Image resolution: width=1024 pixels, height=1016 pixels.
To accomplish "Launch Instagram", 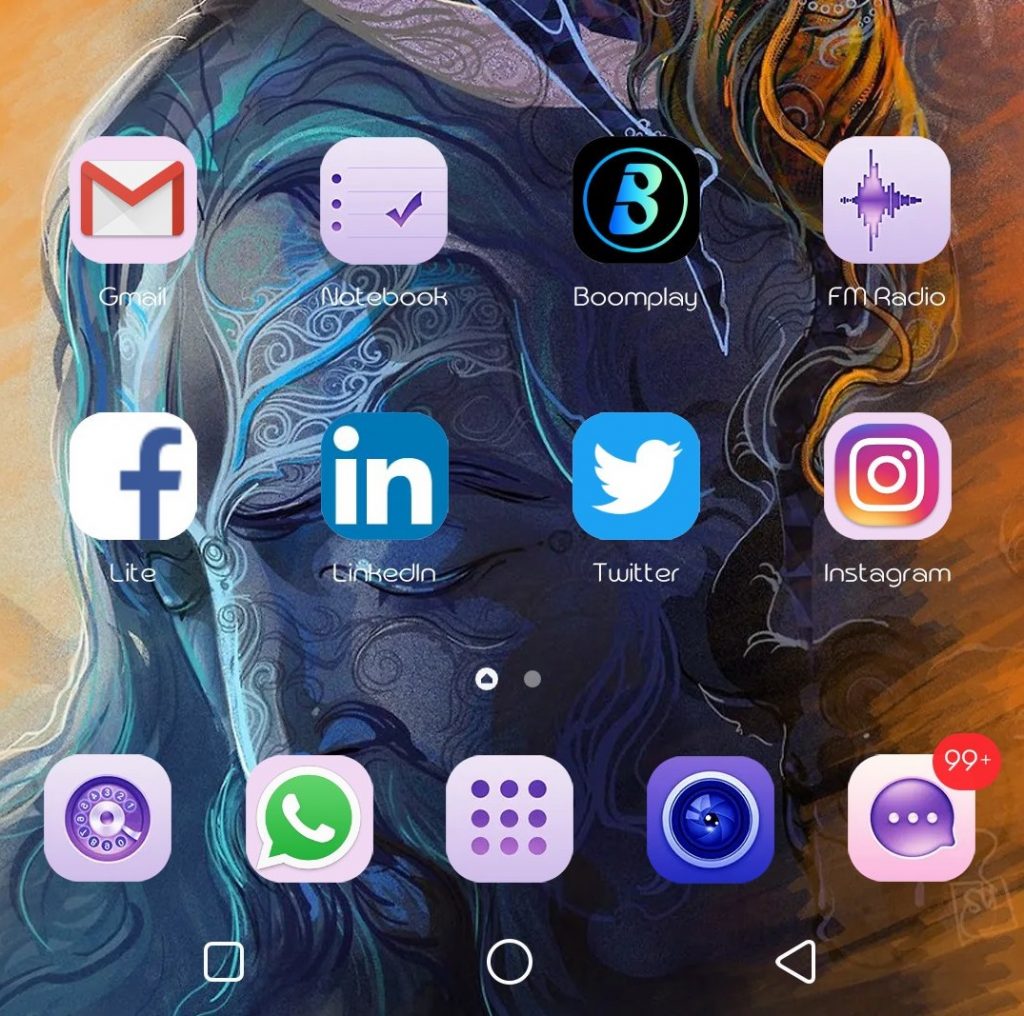I will [886, 476].
